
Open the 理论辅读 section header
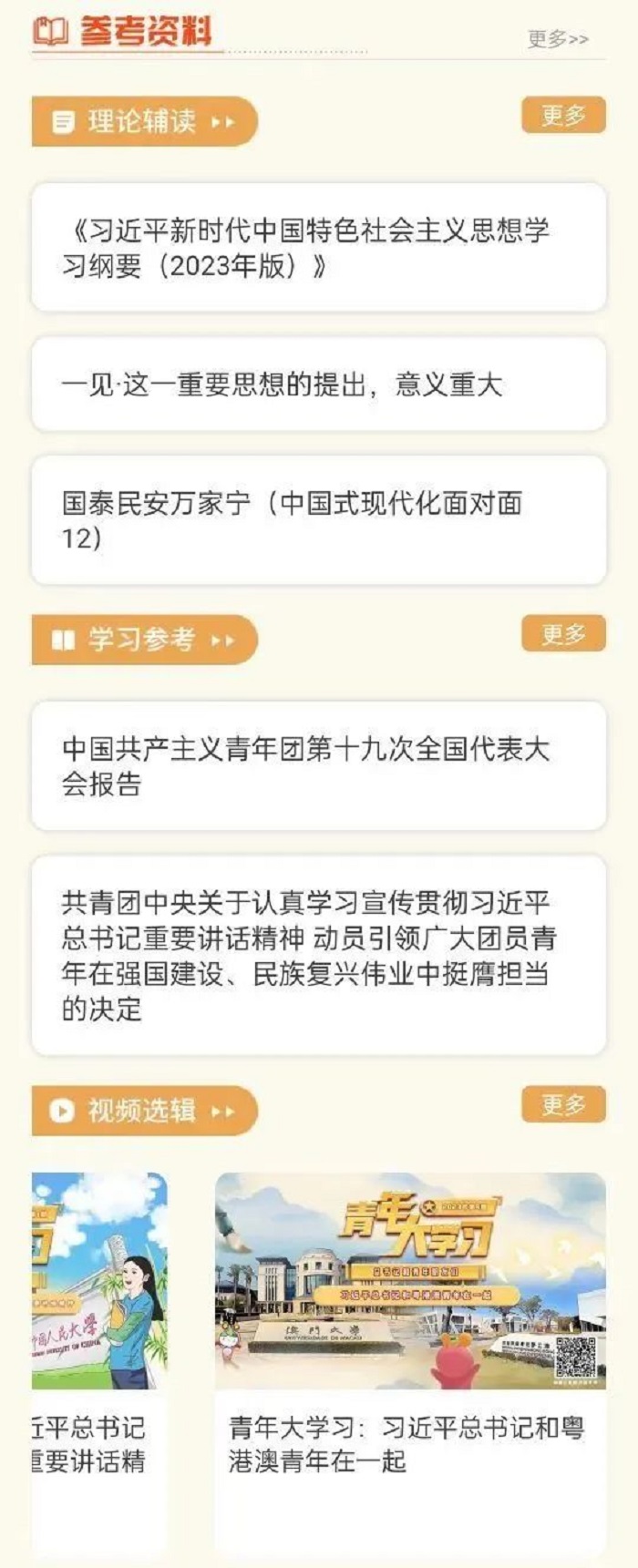click(144, 121)
